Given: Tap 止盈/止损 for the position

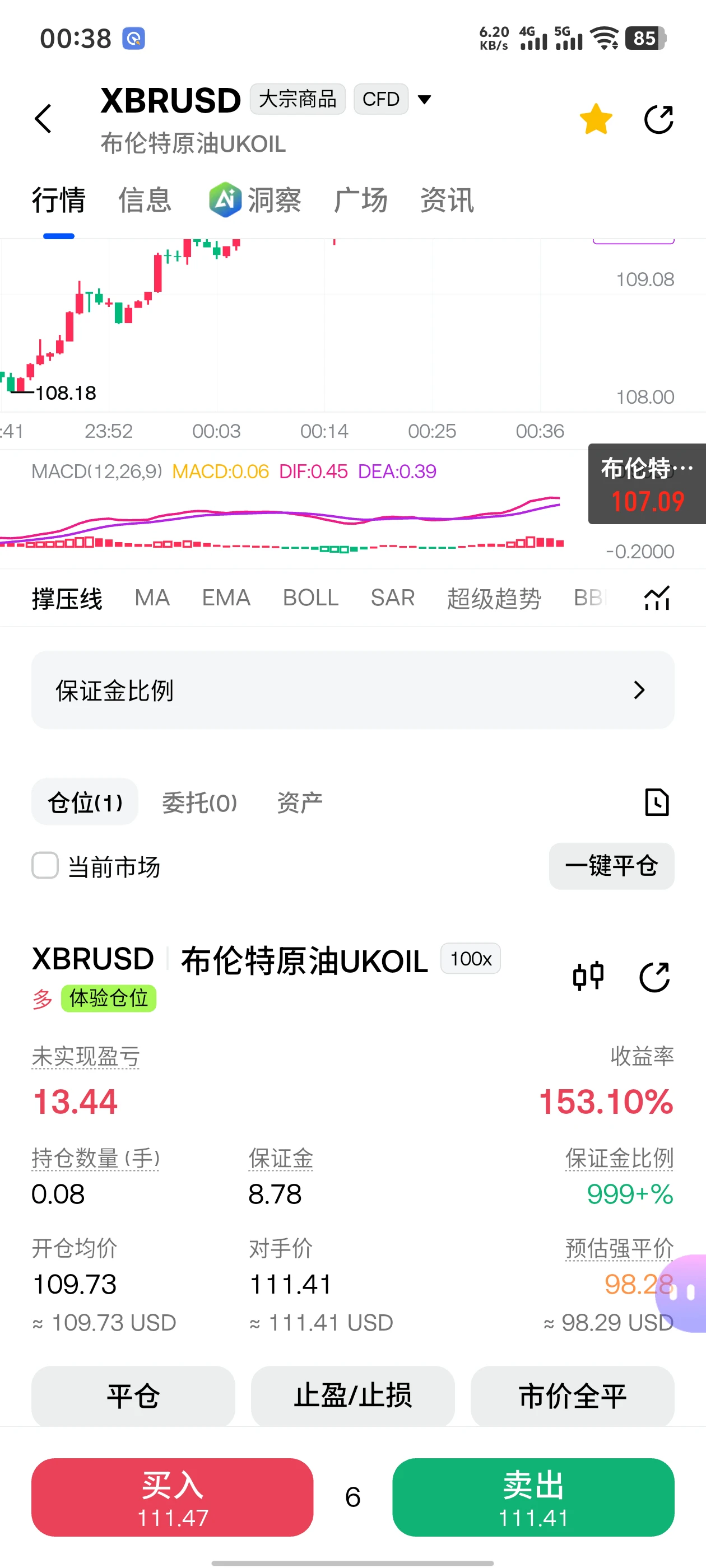Looking at the screenshot, I should tap(352, 1395).
